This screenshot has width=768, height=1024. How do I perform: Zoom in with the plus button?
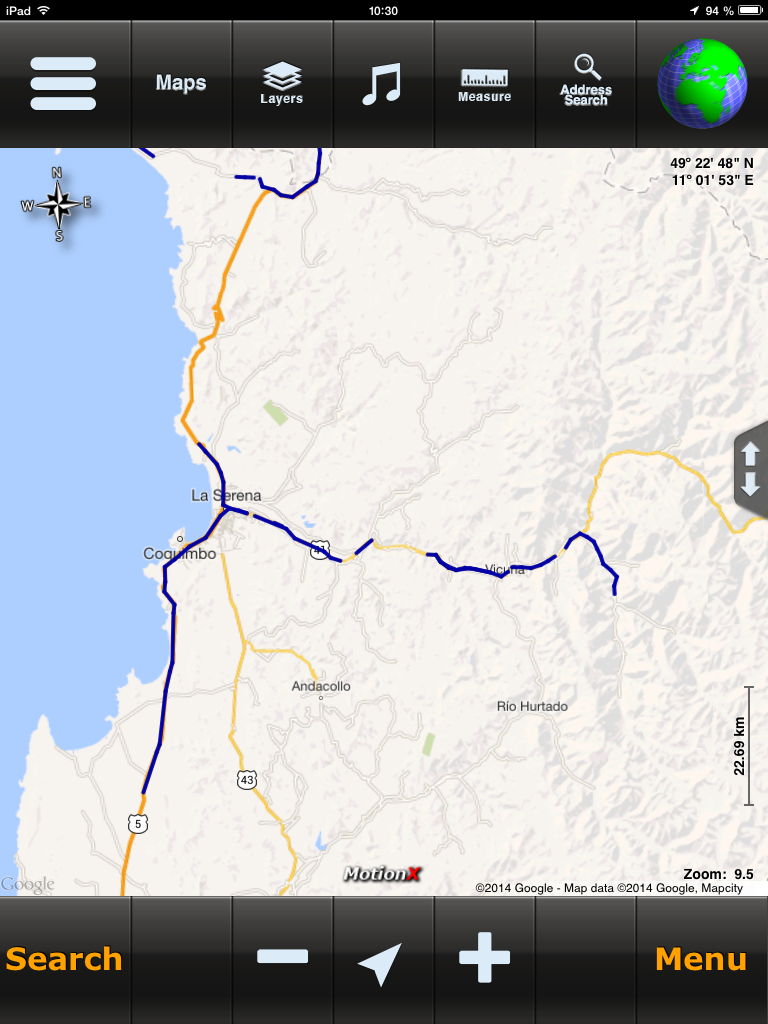pos(484,957)
